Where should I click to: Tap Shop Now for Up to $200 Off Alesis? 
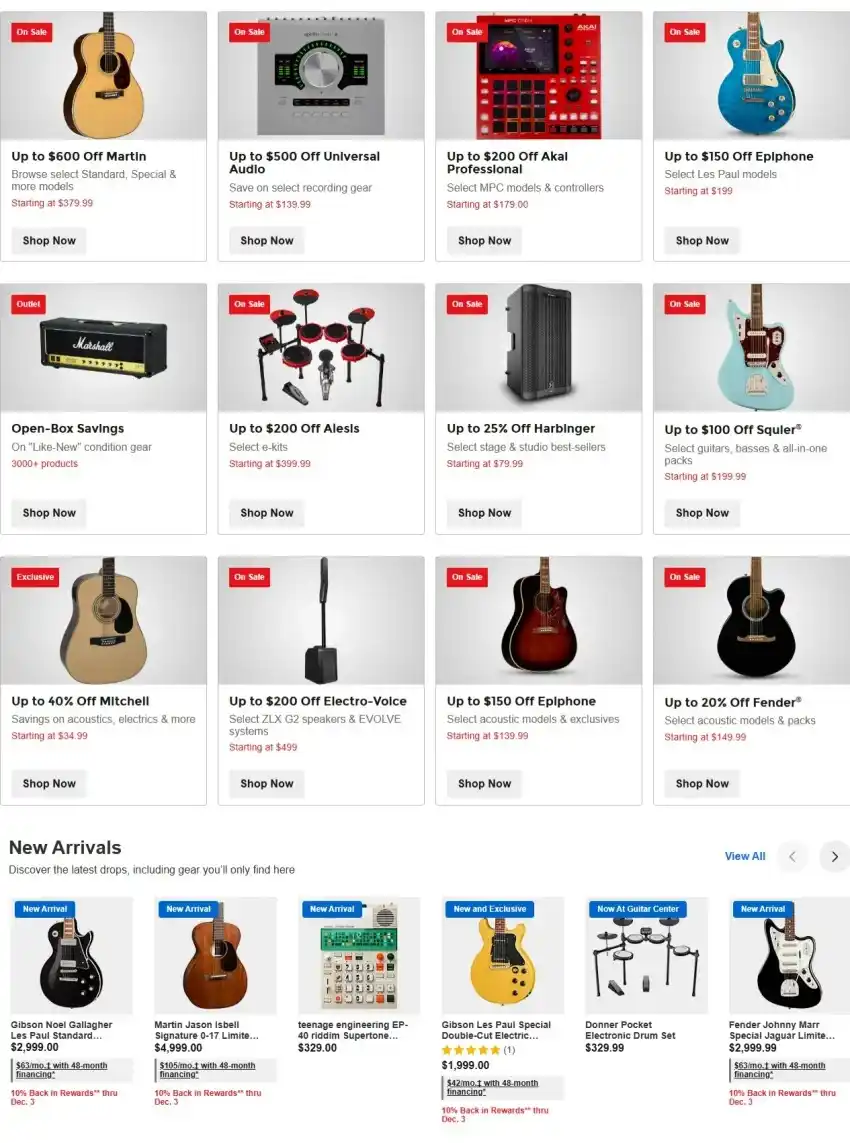[x=267, y=512]
